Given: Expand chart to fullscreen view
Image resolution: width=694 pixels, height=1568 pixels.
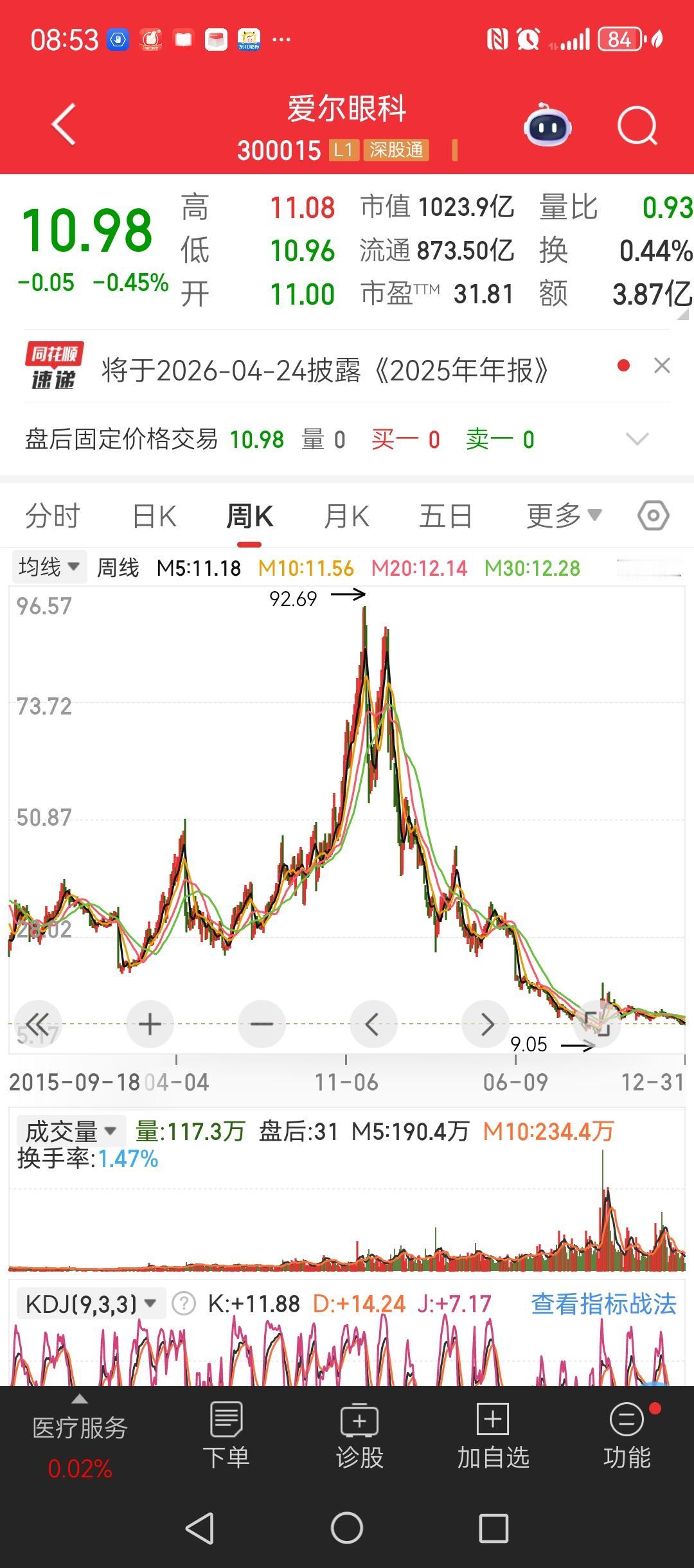Looking at the screenshot, I should [x=599, y=1024].
